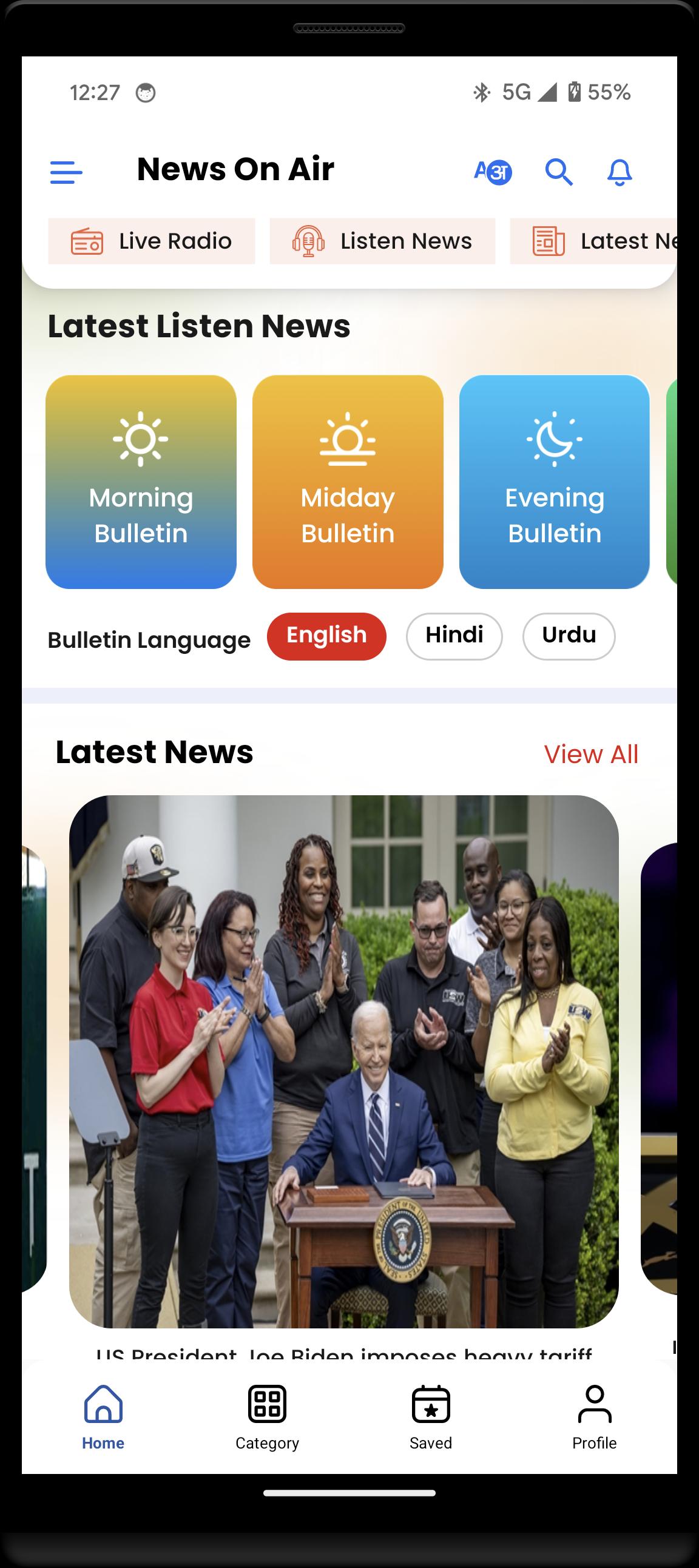The width and height of the screenshot is (699, 1568).
Task: Open Live Radio
Action: pyautogui.click(x=152, y=241)
